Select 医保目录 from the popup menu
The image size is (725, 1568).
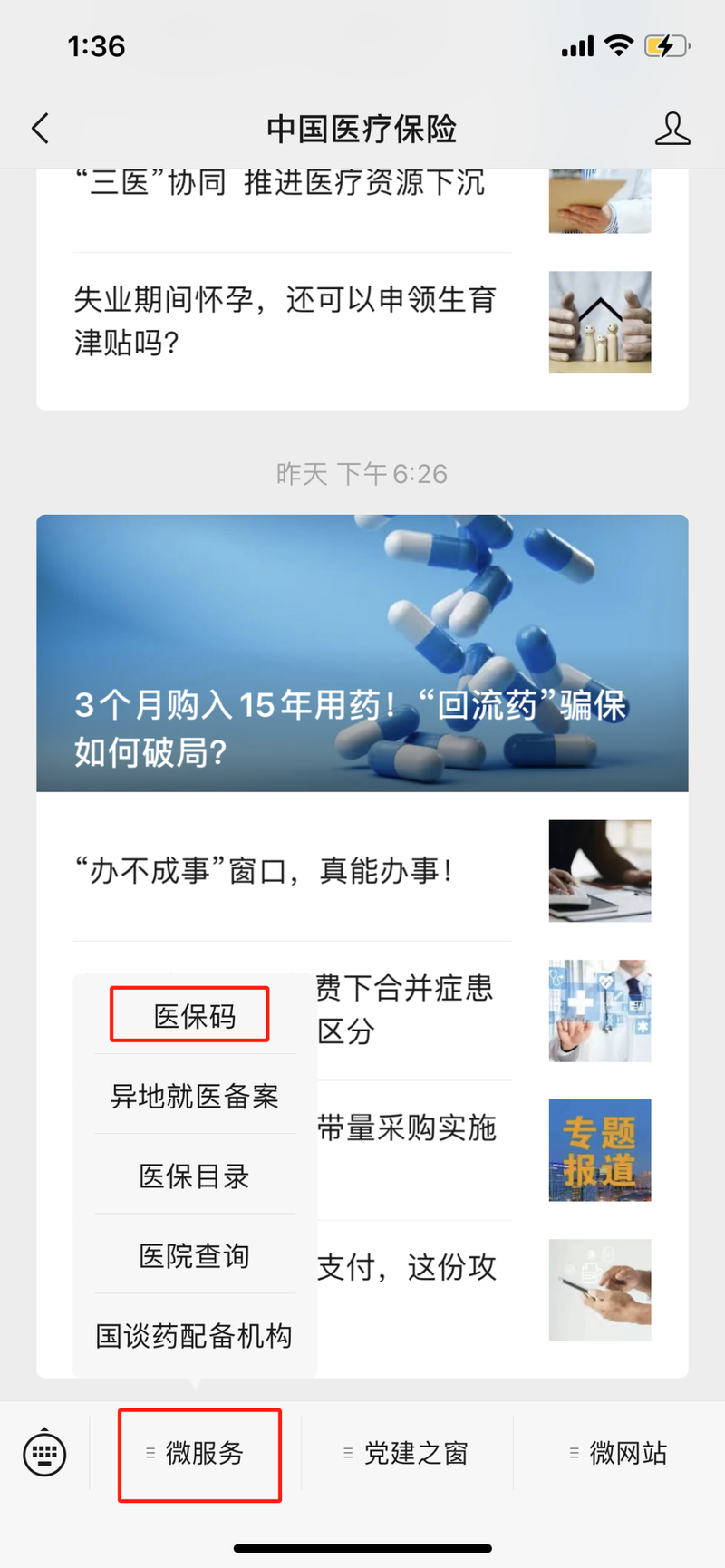(x=193, y=1176)
